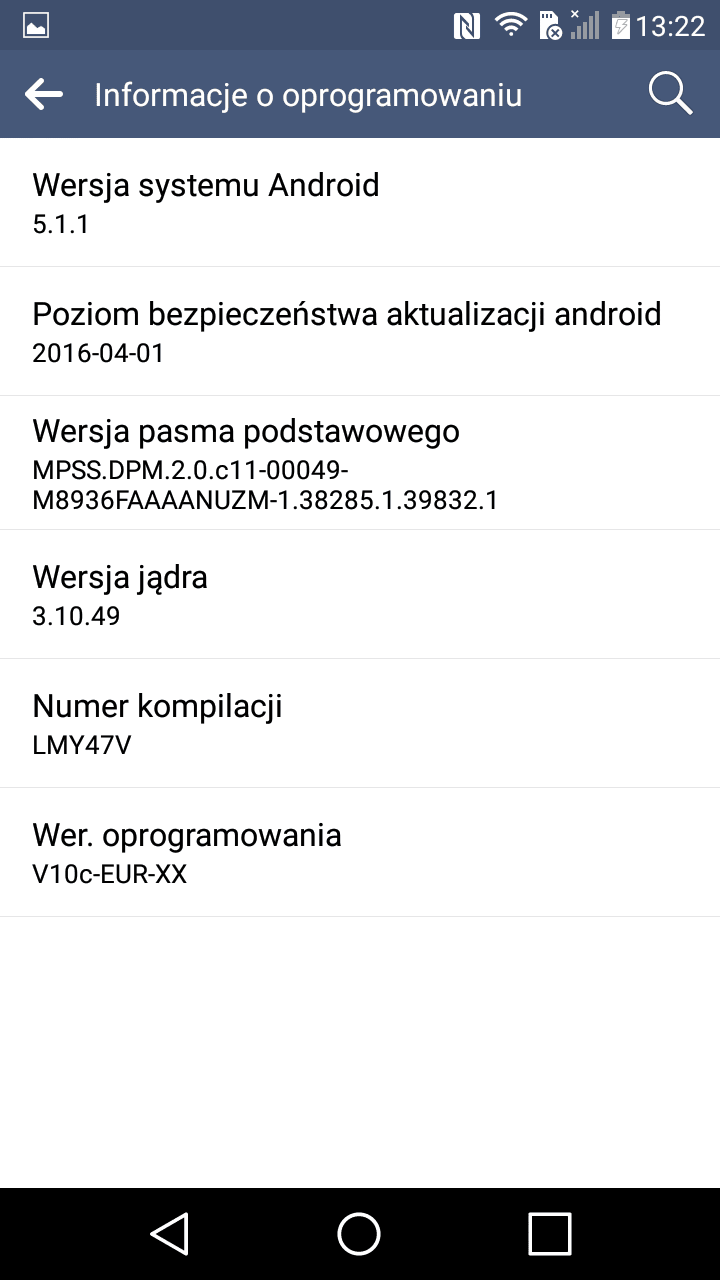
Task: Select the Wersja jądra row
Action: click(360, 595)
